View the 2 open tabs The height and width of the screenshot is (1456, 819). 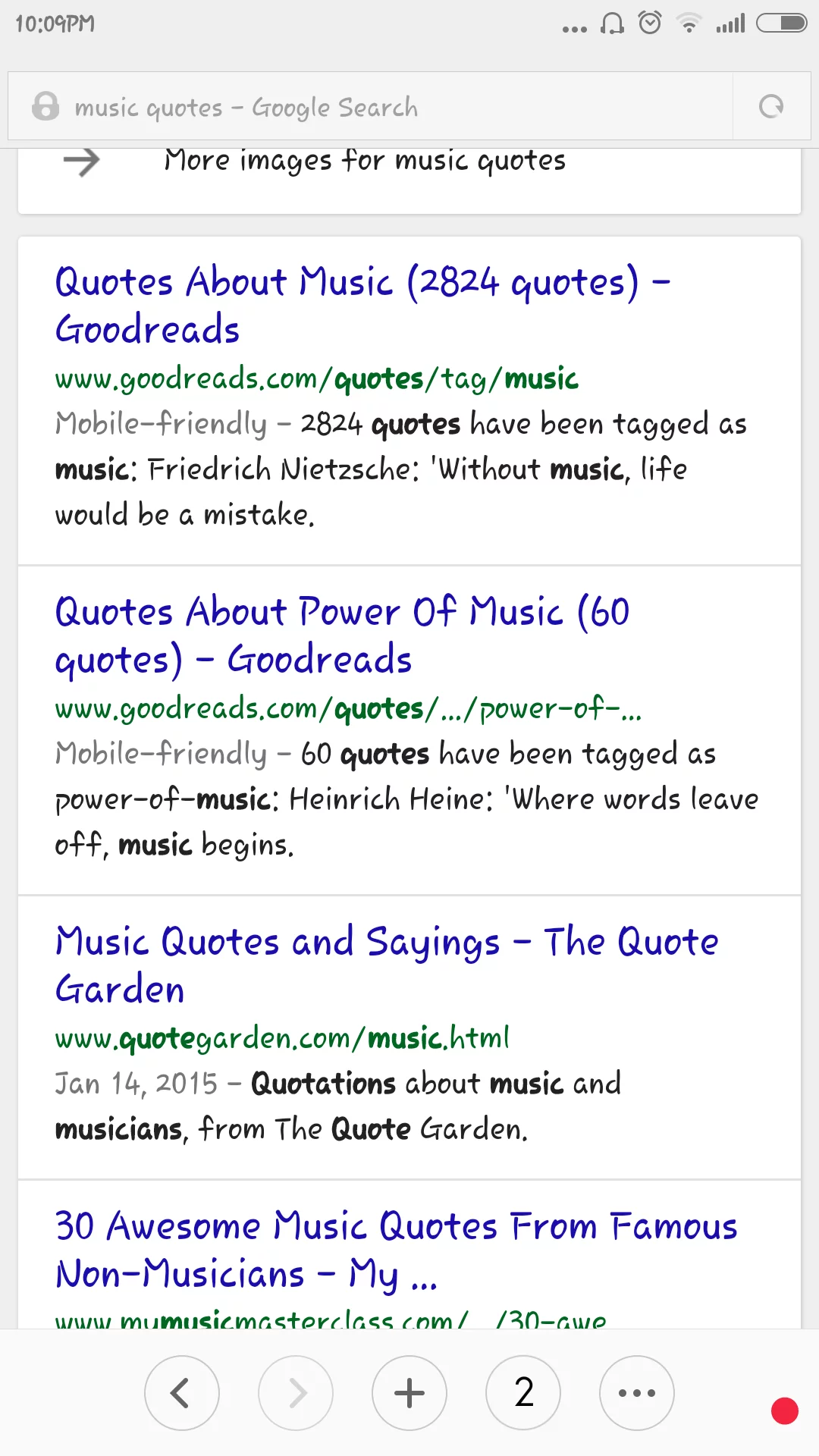523,1393
